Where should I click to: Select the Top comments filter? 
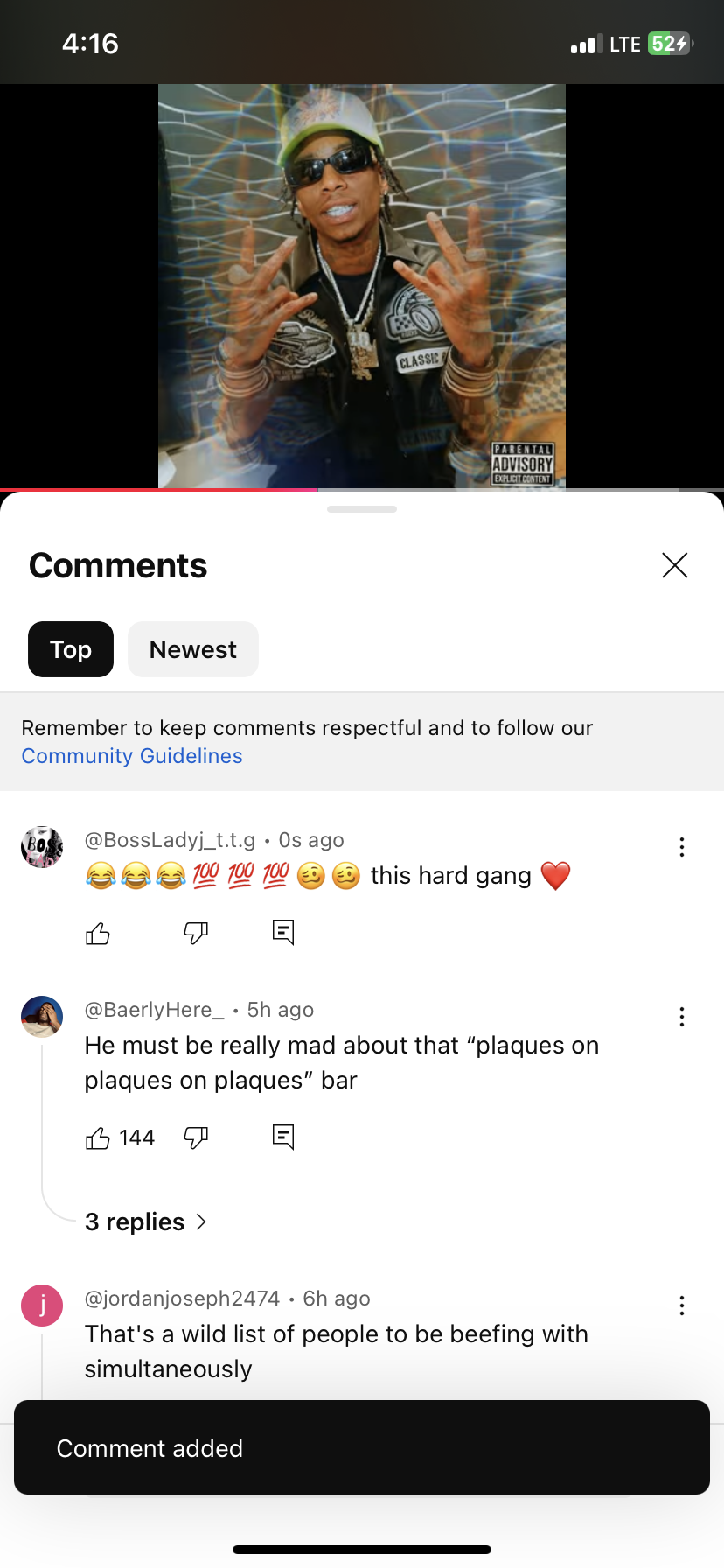click(x=71, y=649)
